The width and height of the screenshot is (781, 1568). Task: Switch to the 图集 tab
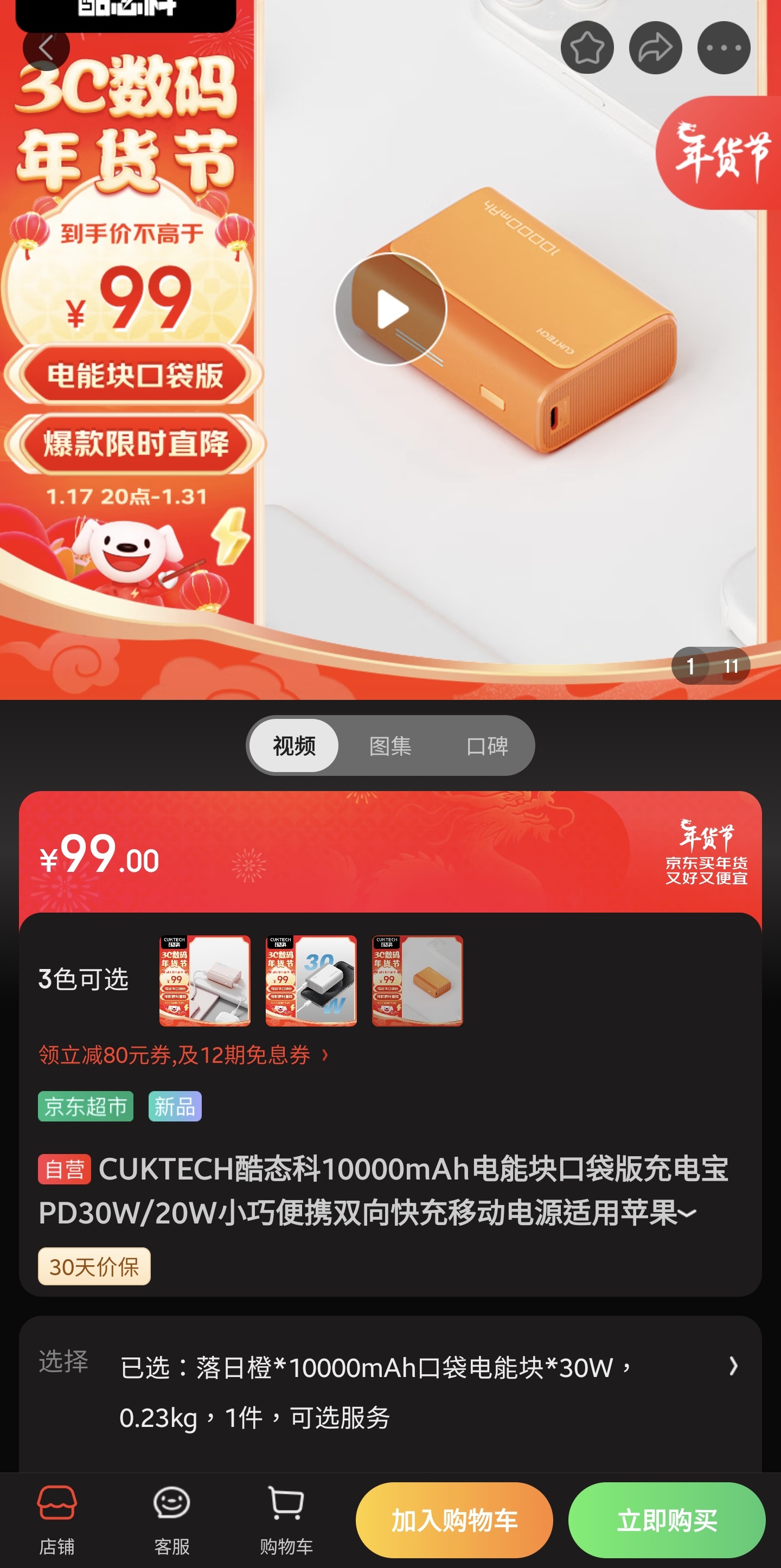[x=390, y=745]
